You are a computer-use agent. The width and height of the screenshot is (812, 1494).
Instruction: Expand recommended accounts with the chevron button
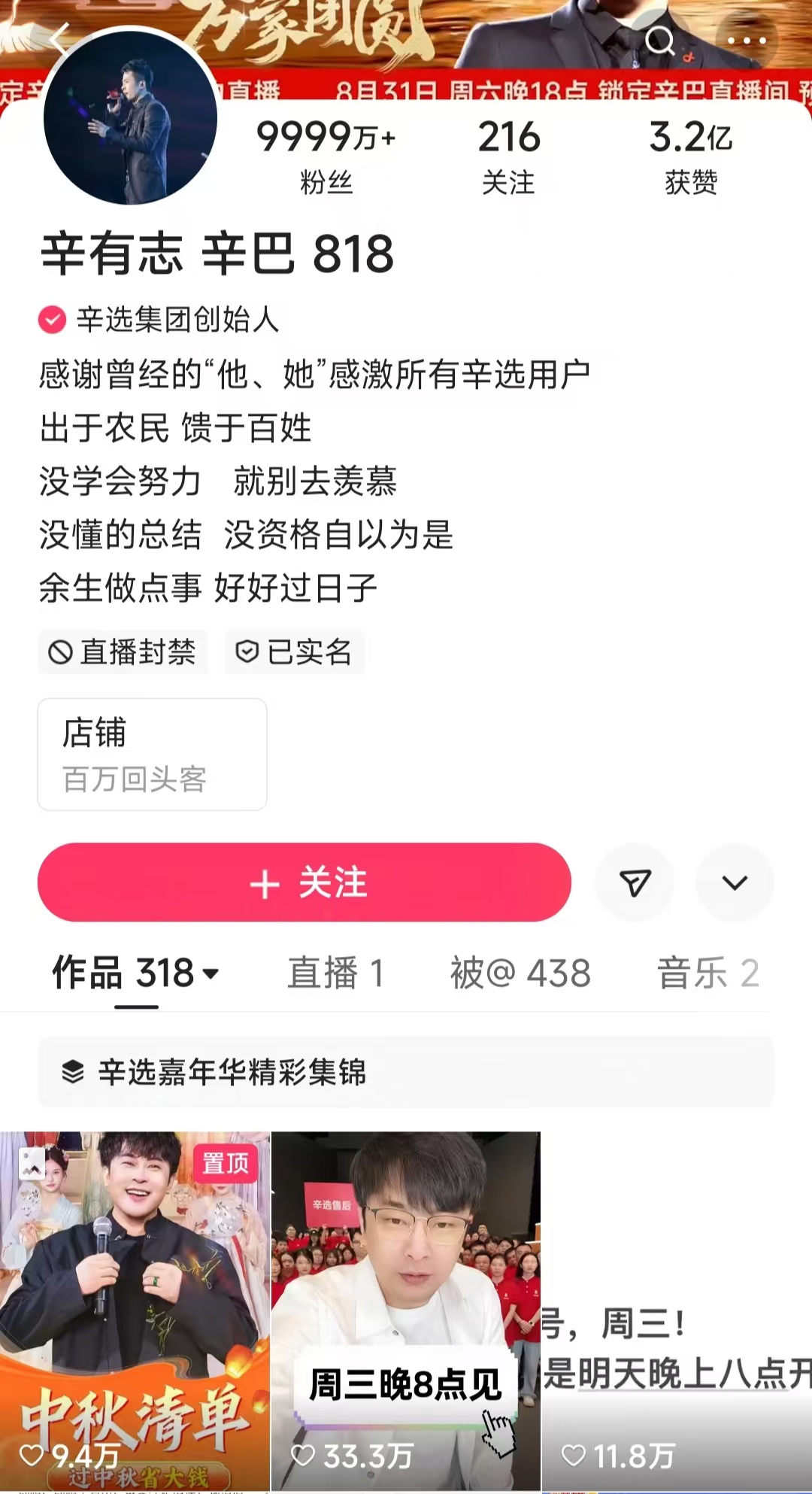(x=735, y=882)
